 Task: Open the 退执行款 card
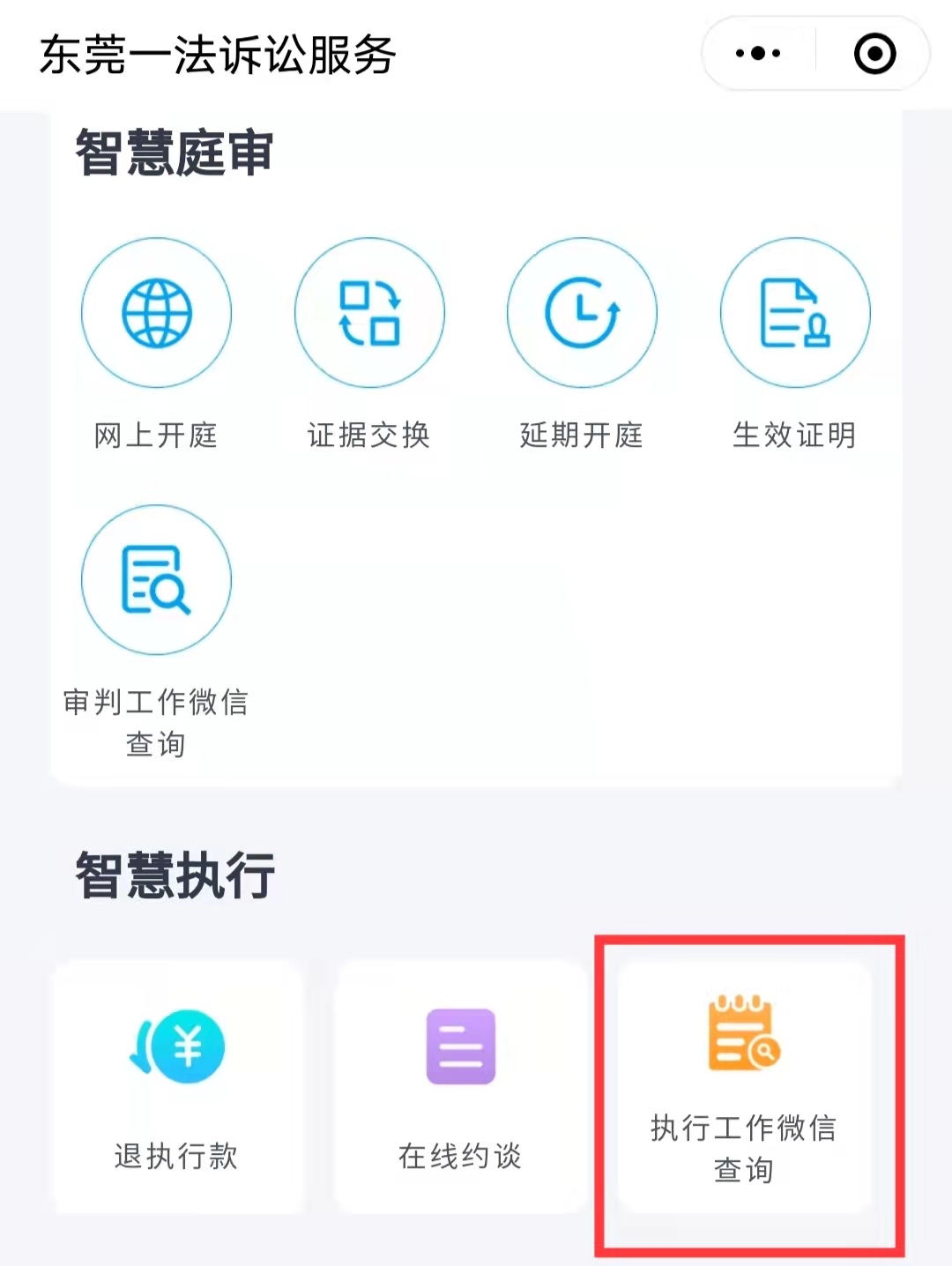[x=177, y=1086]
